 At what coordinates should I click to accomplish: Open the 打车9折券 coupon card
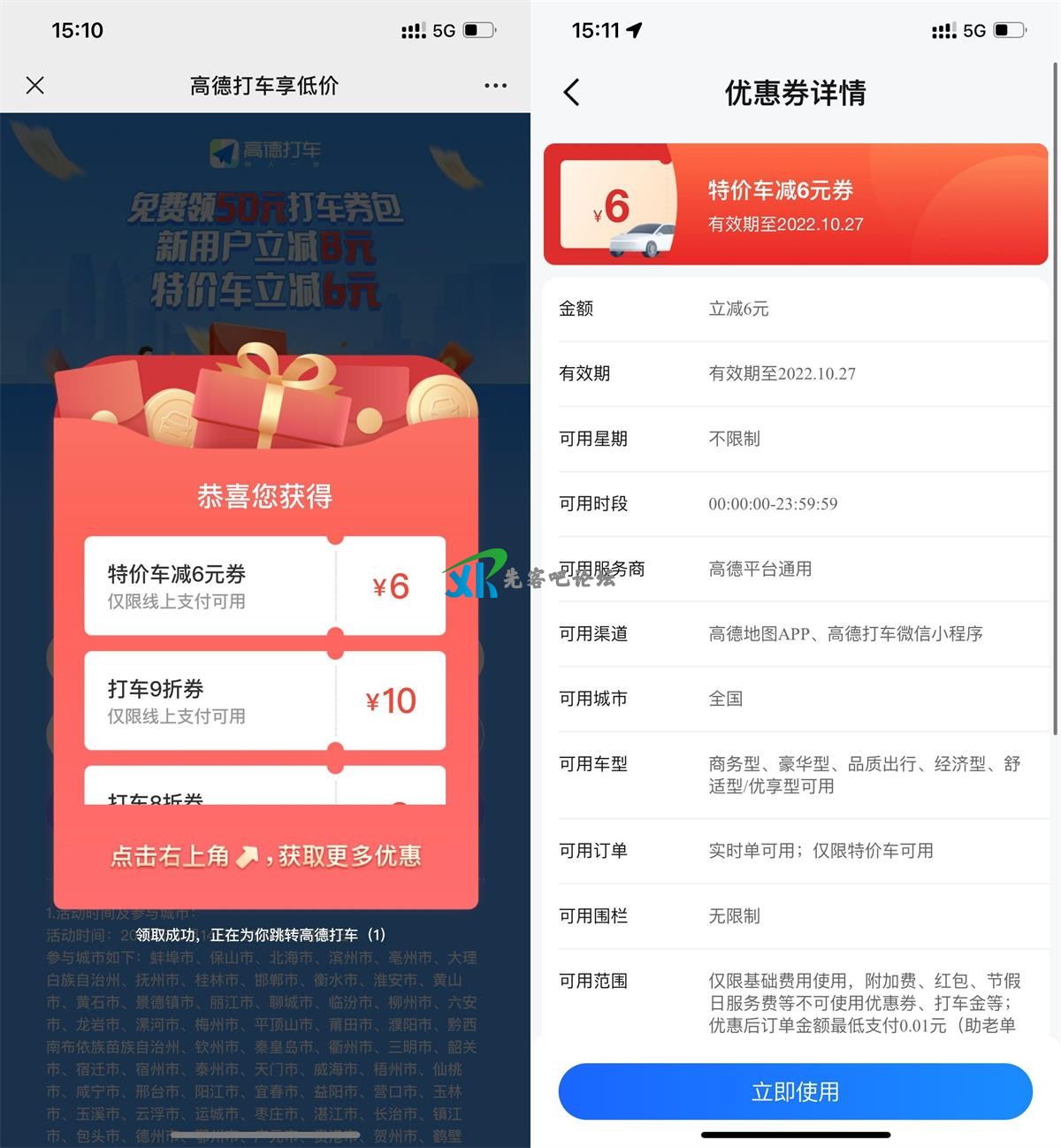[264, 700]
